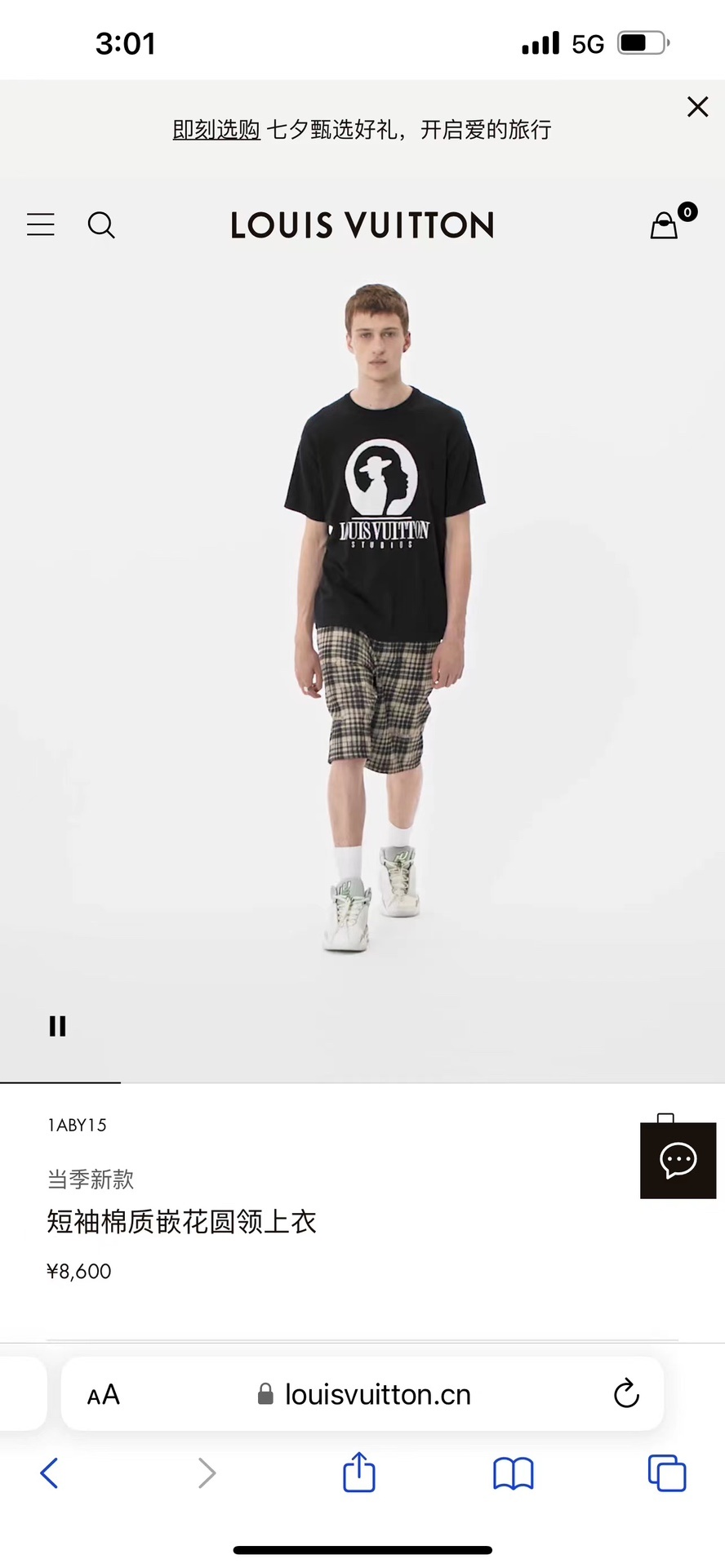The image size is (725, 1568).
Task: Share this product page
Action: 359,1472
